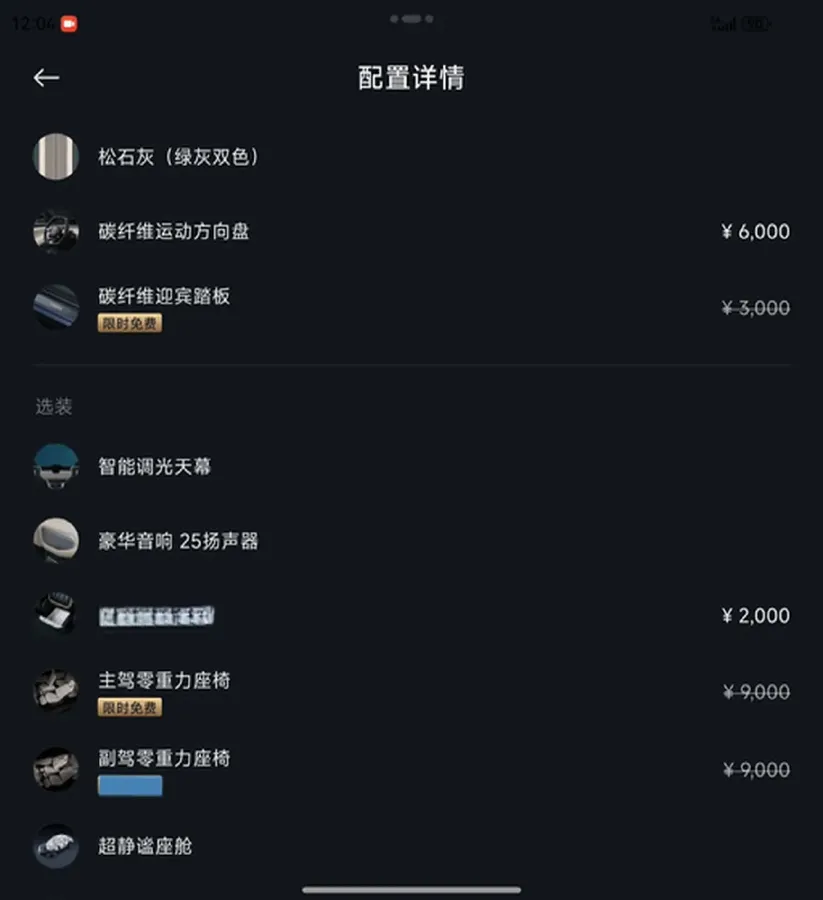Tap the back arrow at top left
This screenshot has height=900, width=823.
point(47,77)
